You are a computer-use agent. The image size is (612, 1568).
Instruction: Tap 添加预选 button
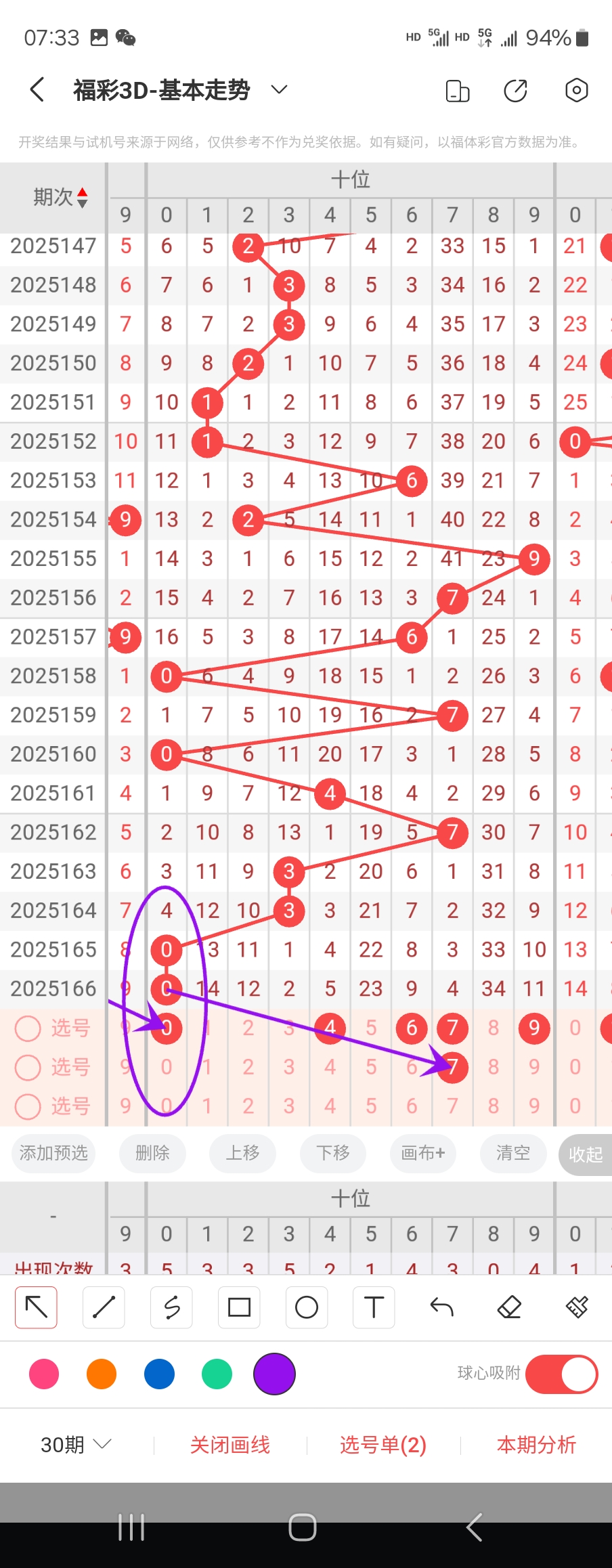tap(53, 1153)
